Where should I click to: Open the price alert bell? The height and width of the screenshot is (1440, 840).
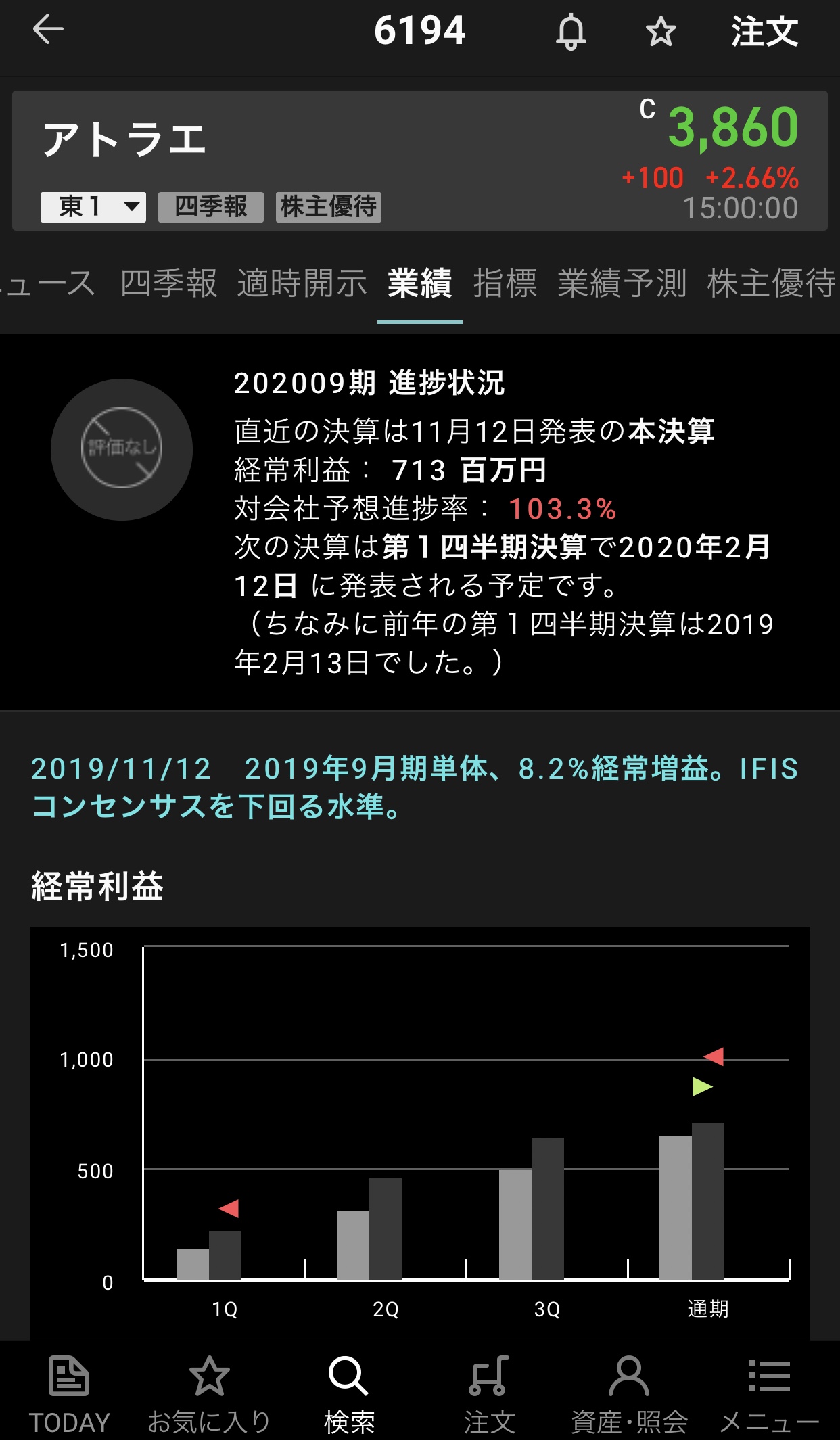tap(571, 32)
